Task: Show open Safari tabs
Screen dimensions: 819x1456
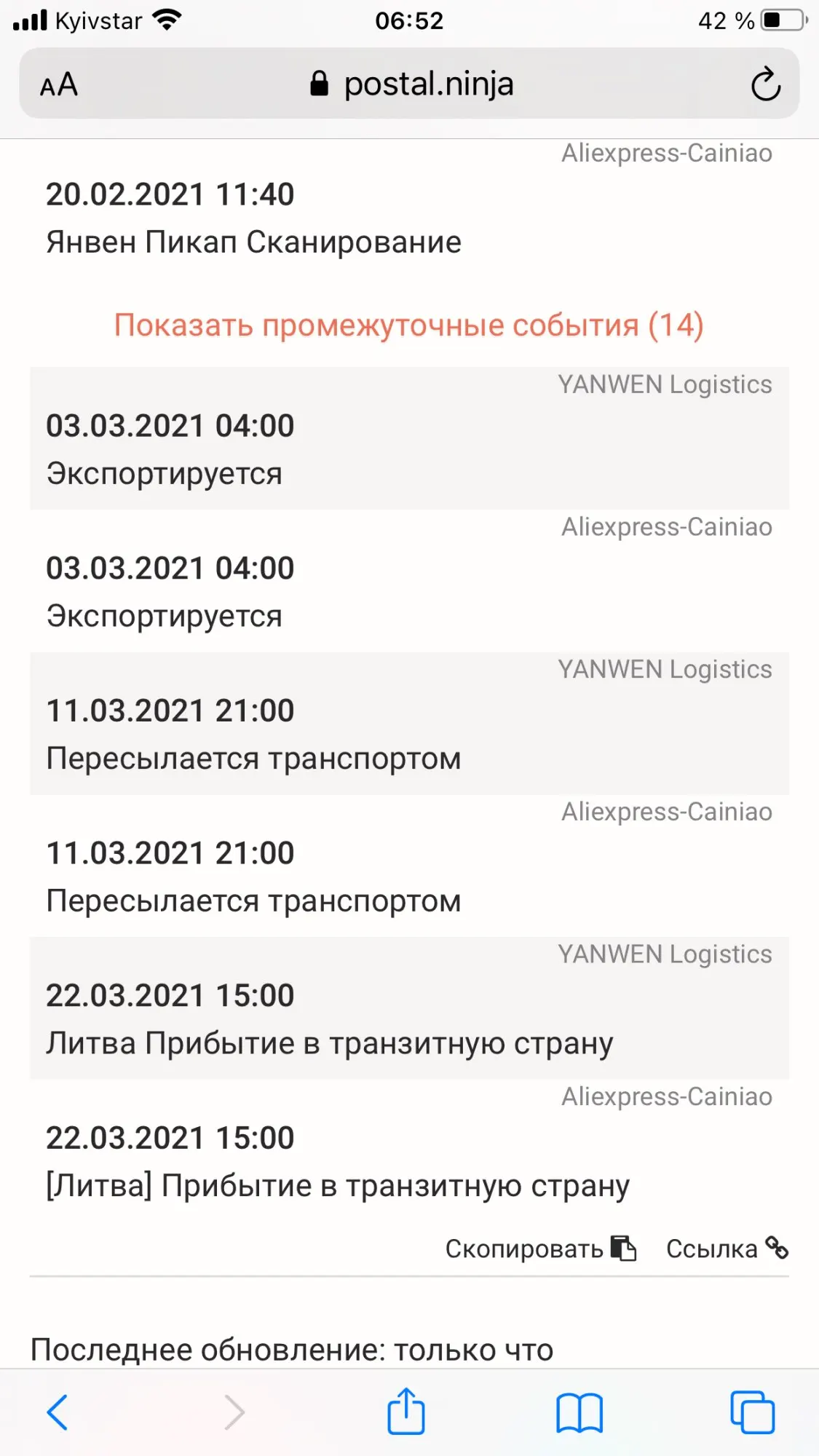Action: tap(753, 1412)
